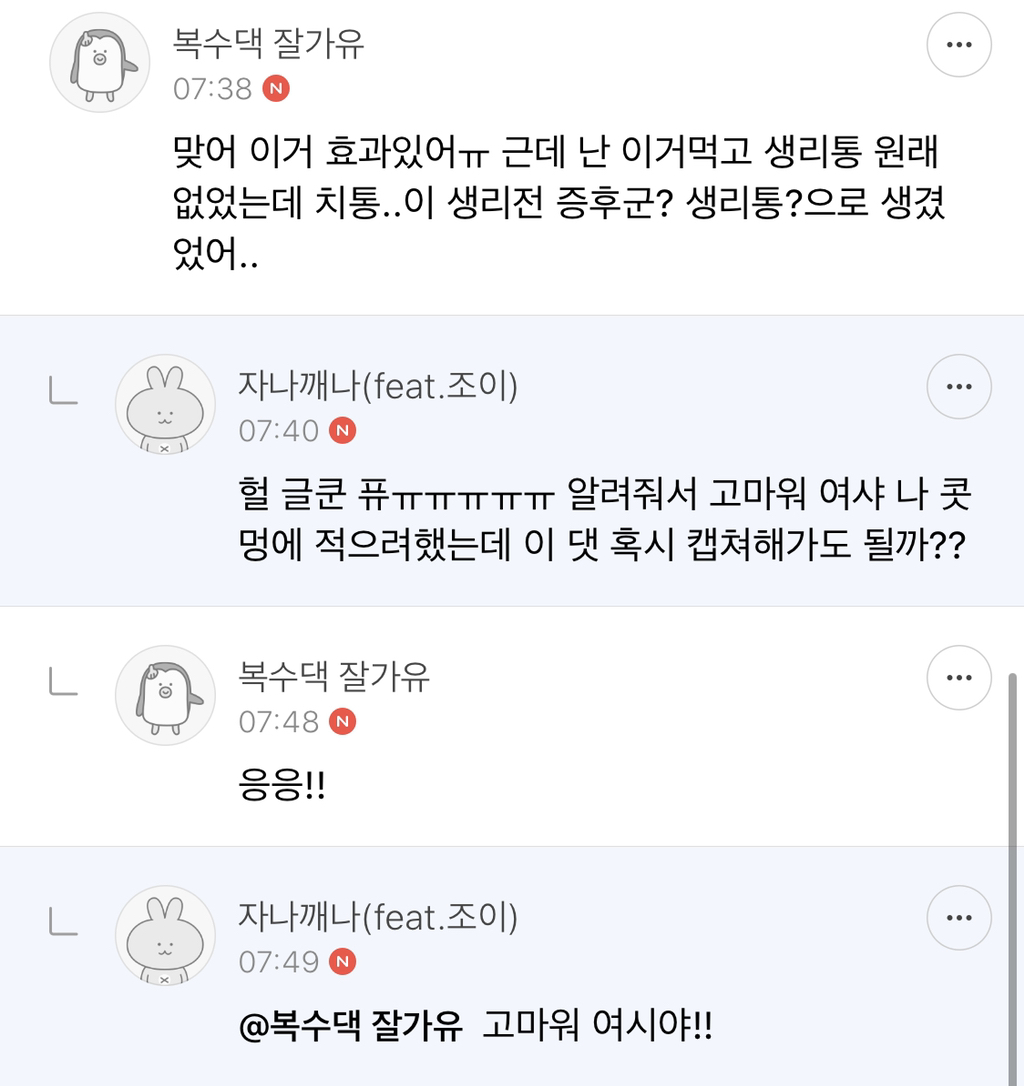View avatar on the 07:48 reply
1024x1086 pixels.
(x=165, y=695)
